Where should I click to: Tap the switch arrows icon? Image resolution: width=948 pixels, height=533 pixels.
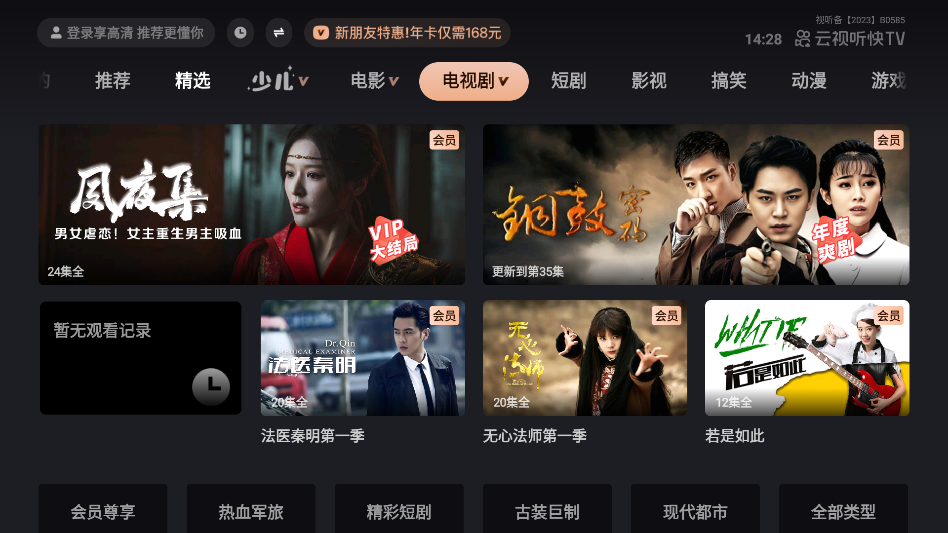(278, 33)
